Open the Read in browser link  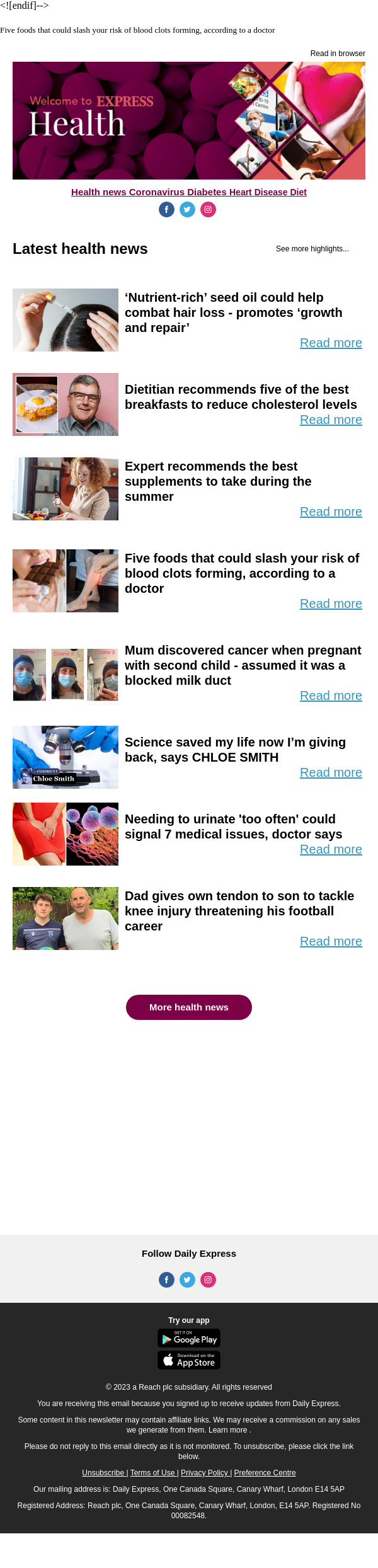click(338, 54)
